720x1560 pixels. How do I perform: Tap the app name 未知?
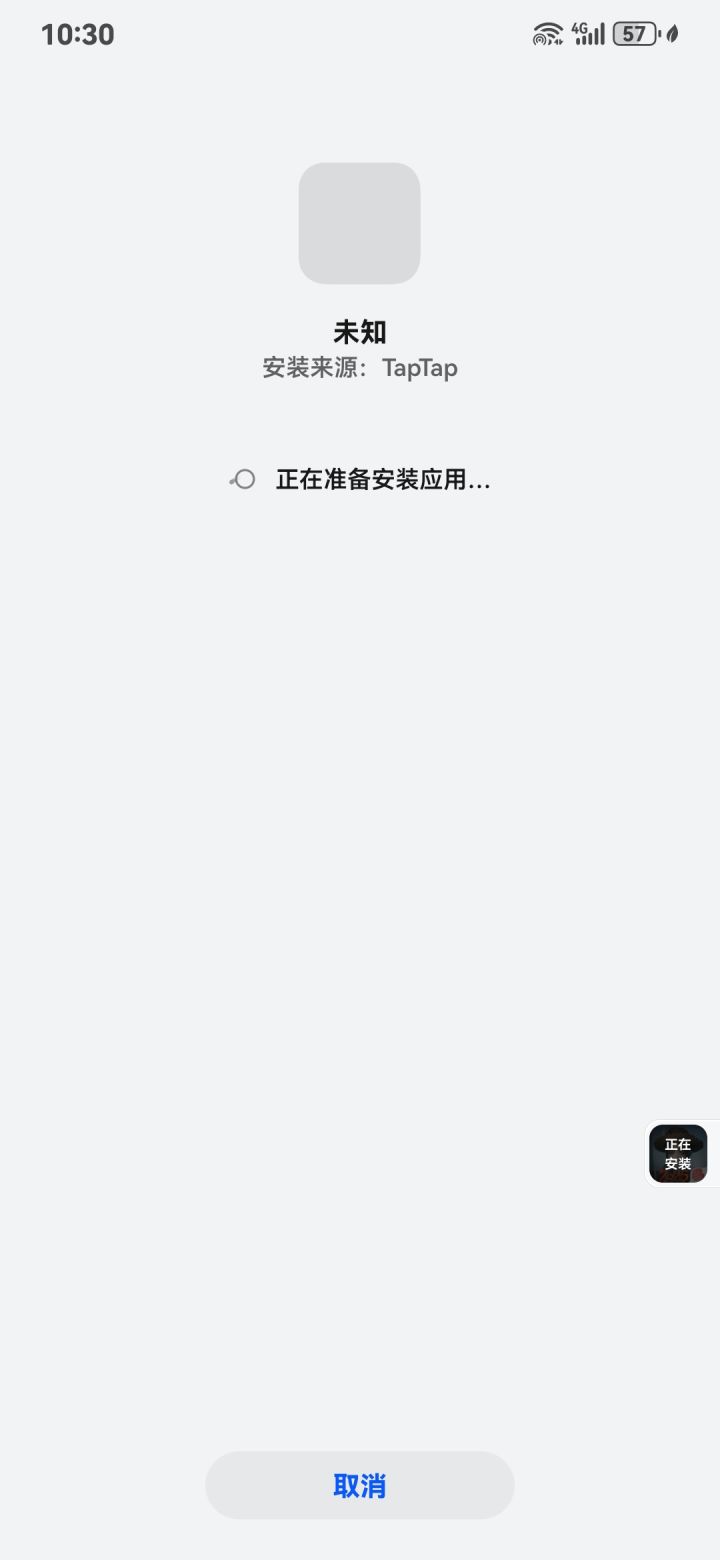coord(359,331)
